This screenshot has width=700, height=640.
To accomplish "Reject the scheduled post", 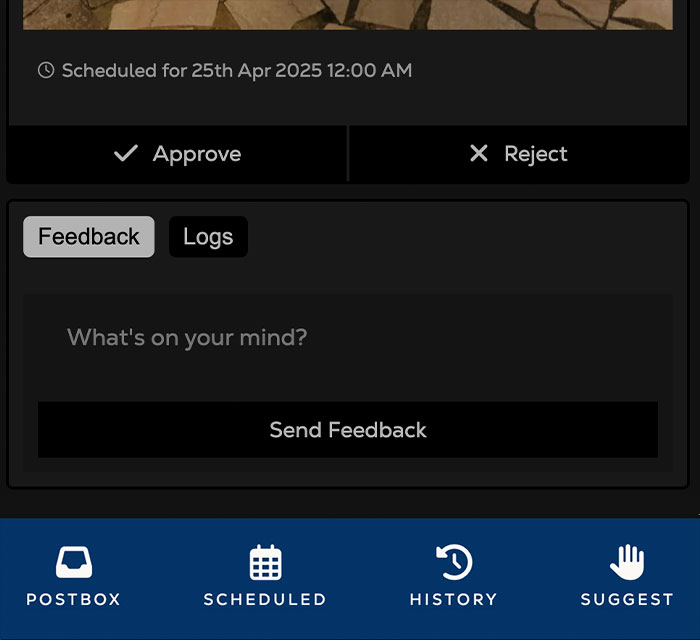I will [519, 154].
